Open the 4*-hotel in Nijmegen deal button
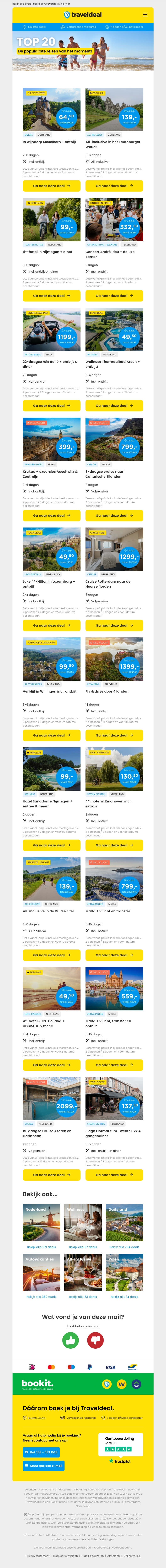 [52, 296]
